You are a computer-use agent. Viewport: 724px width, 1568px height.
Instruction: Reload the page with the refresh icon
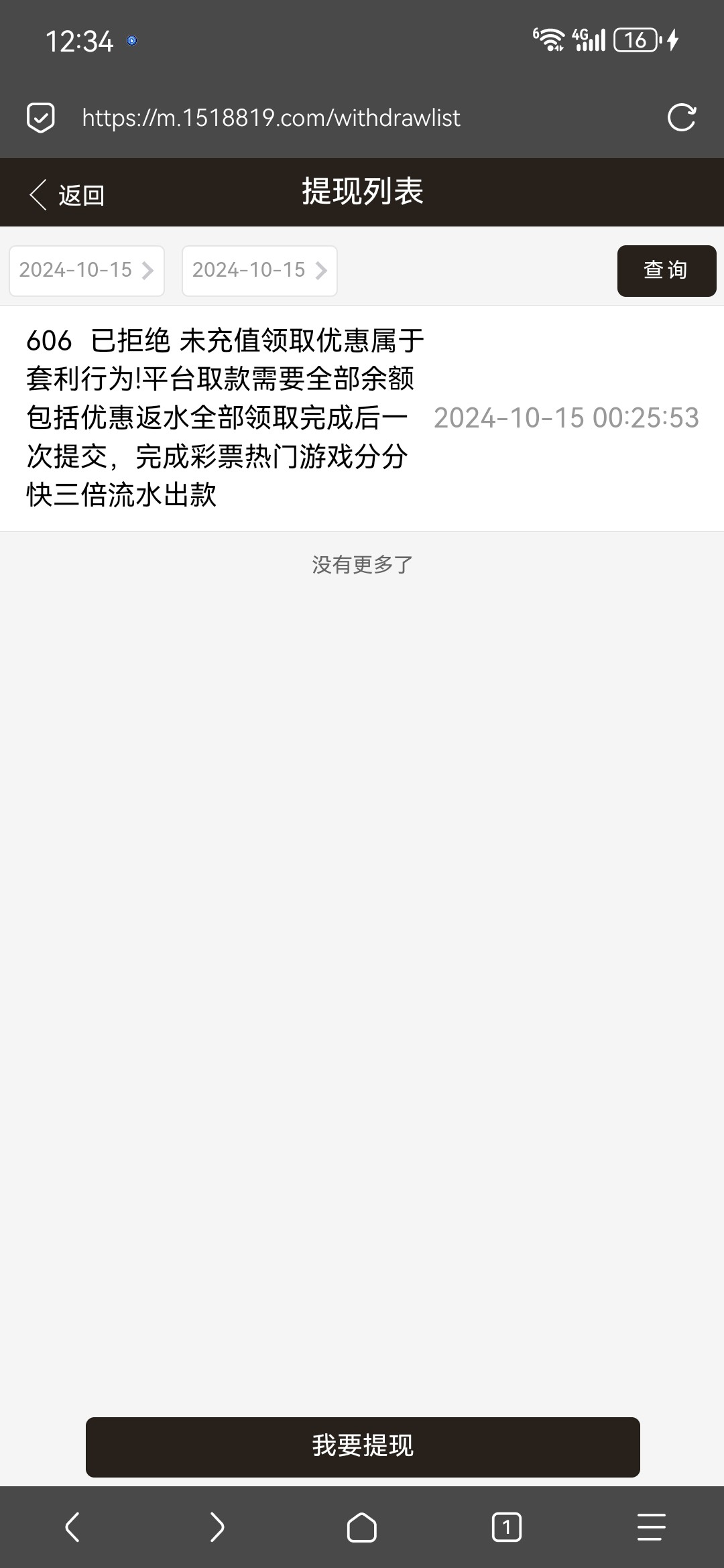[682, 118]
